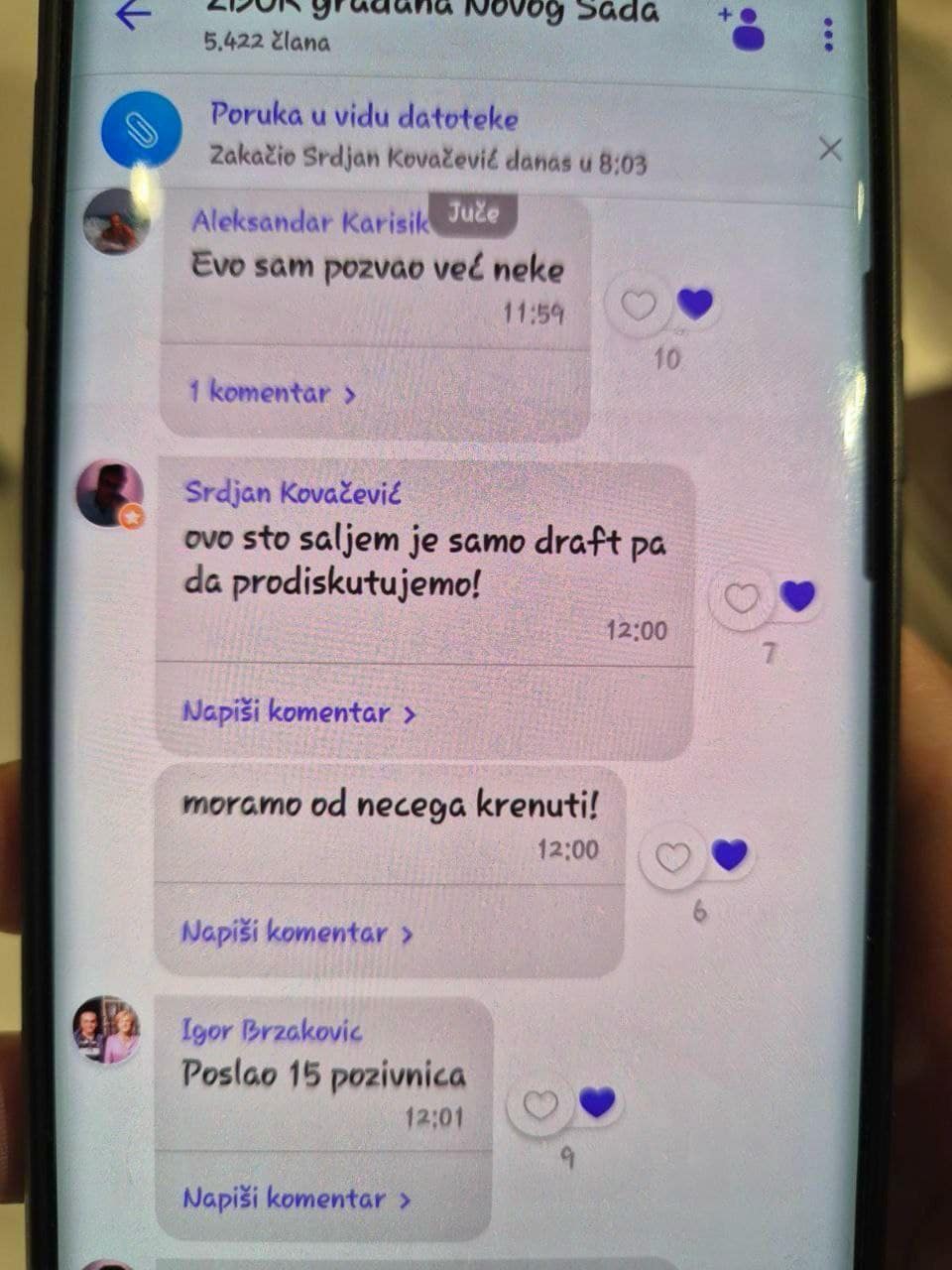Open Srdjan Kovačević's profile picture
Image resolution: width=952 pixels, height=1270 pixels.
coord(111,493)
